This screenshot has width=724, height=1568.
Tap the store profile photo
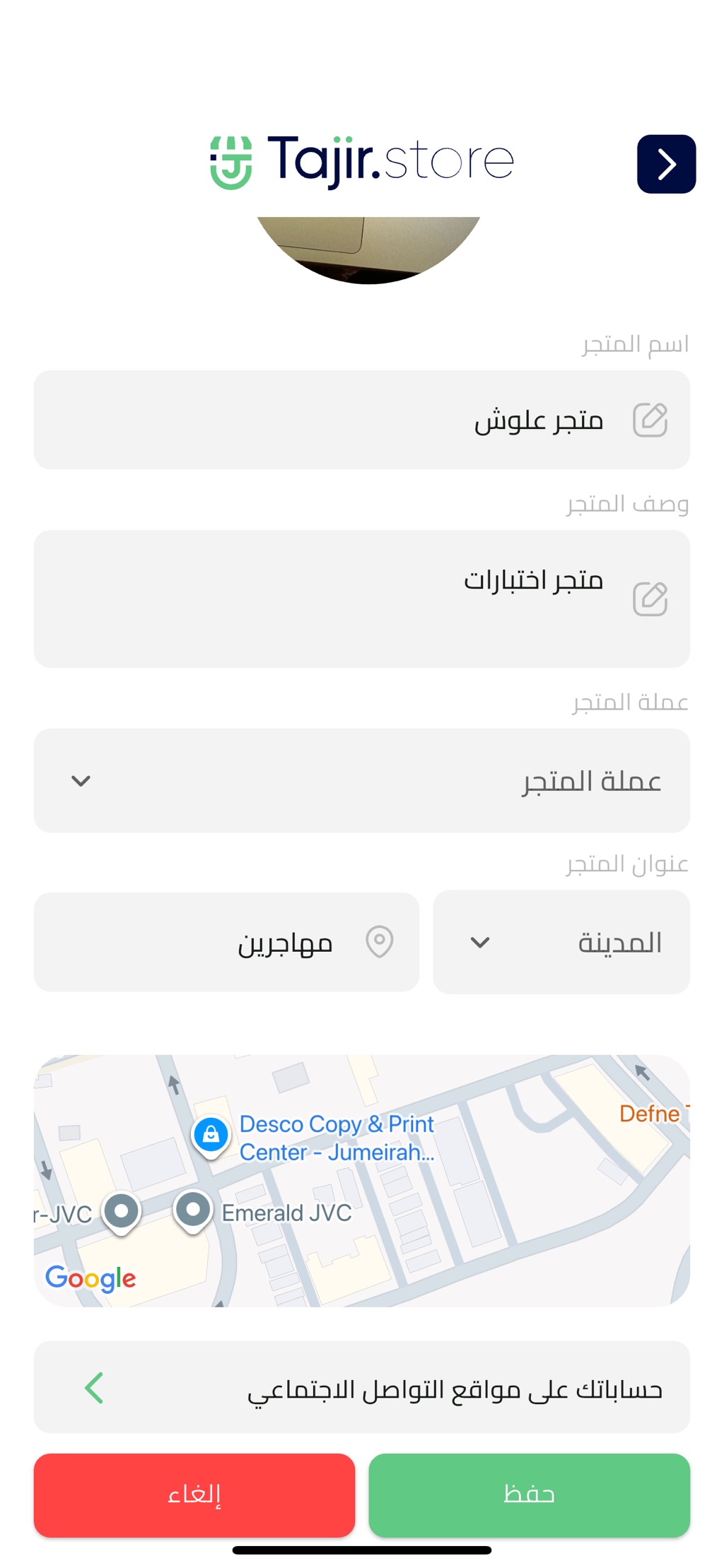pos(368,249)
